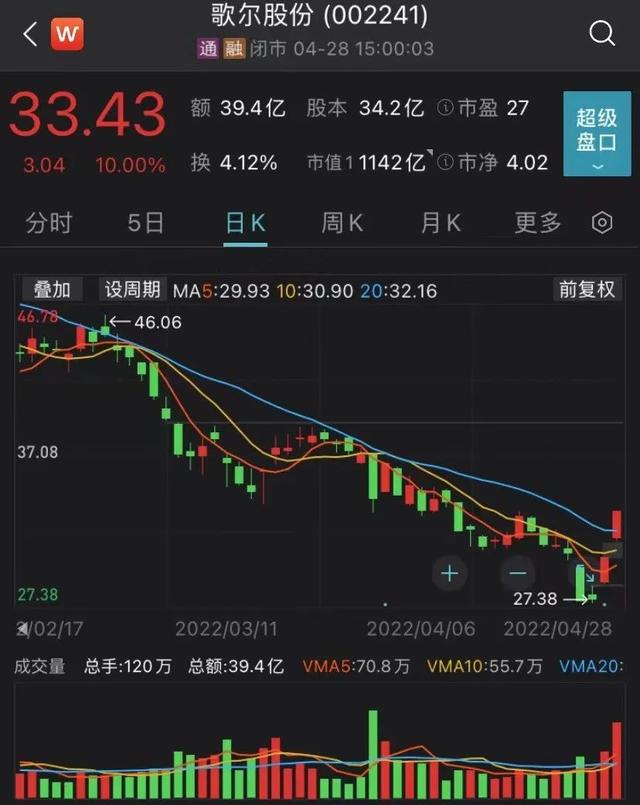The image size is (640, 805).
Task: Go back to the previous screen
Action: 29,35
